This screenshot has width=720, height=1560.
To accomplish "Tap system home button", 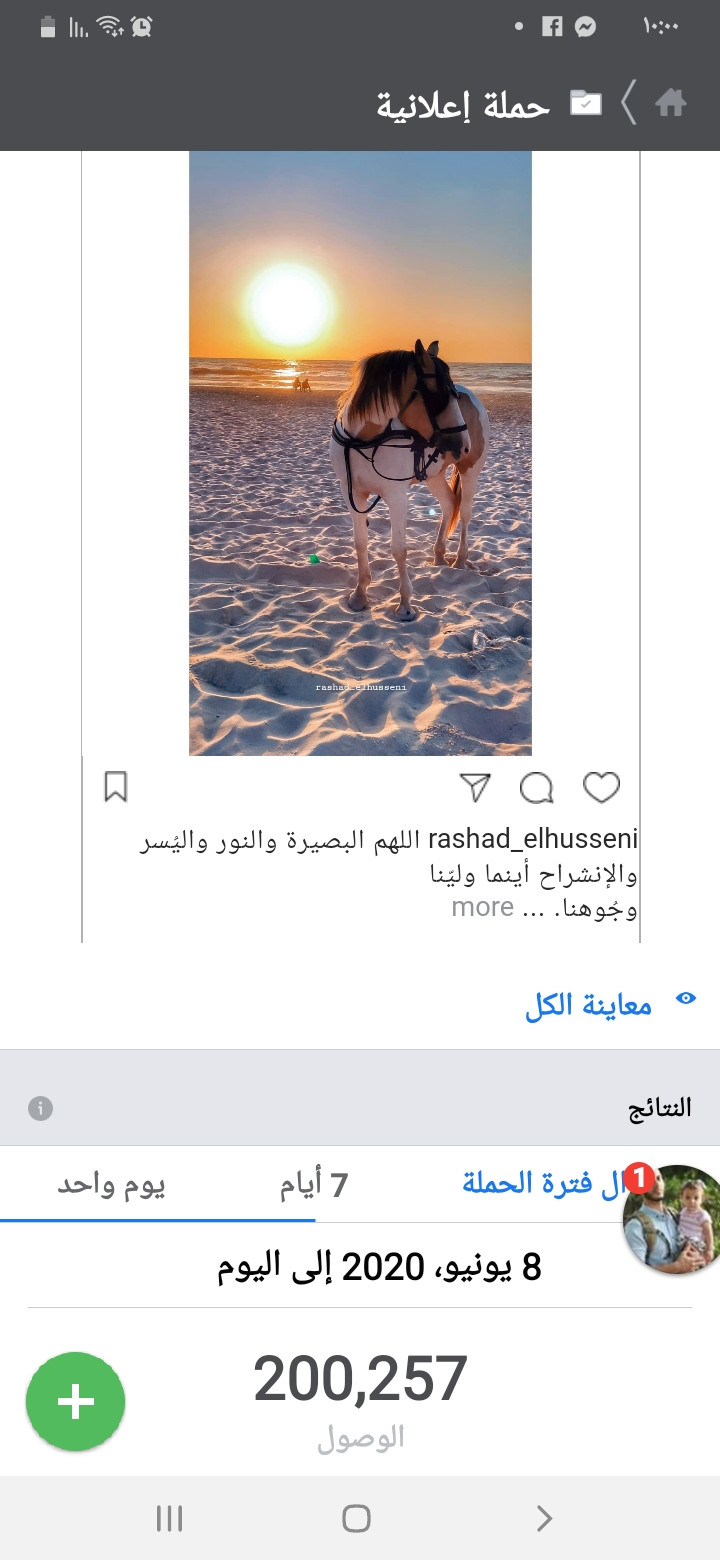I will (357, 1519).
